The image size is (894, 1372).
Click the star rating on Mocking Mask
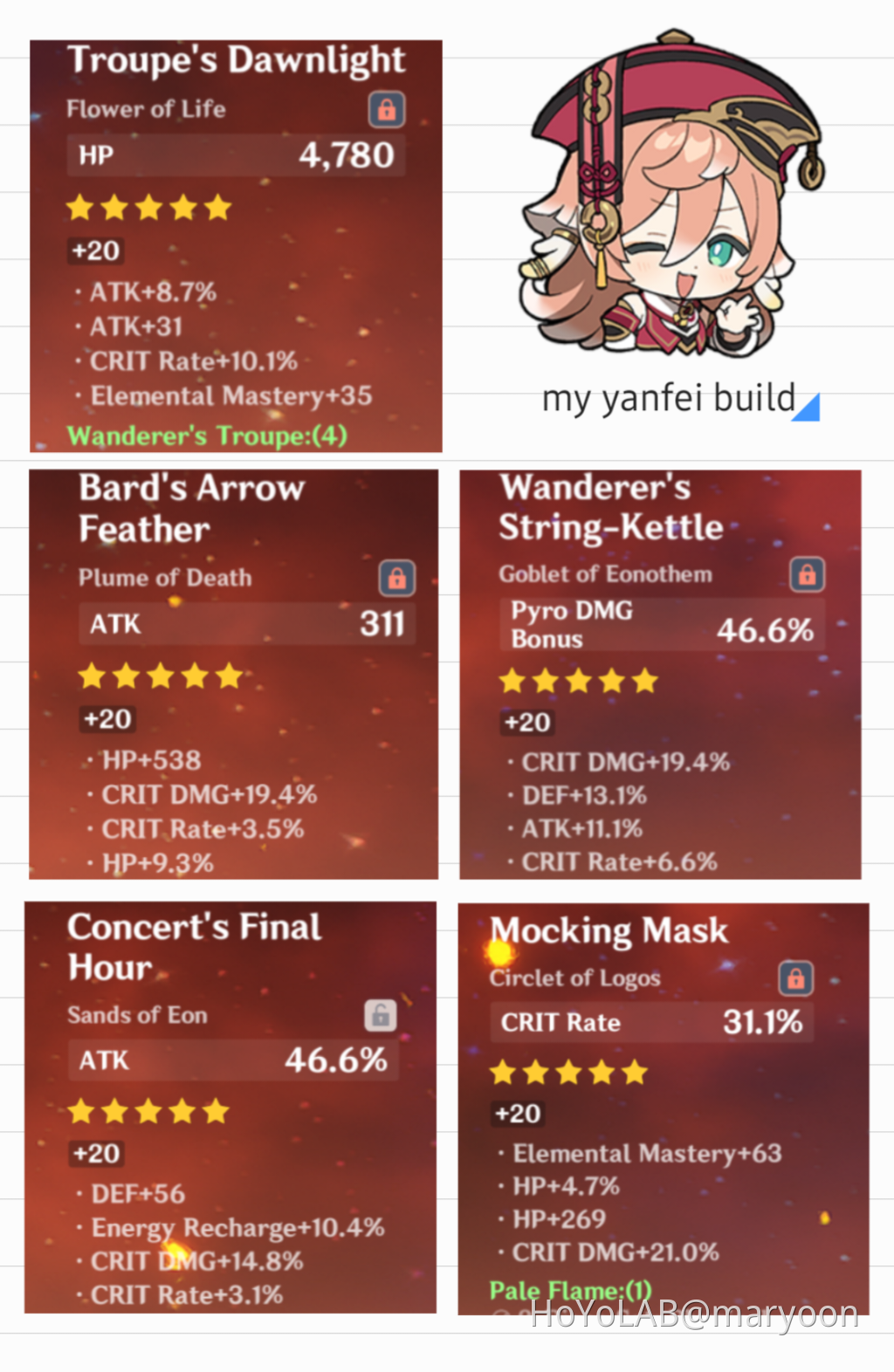[x=568, y=1073]
